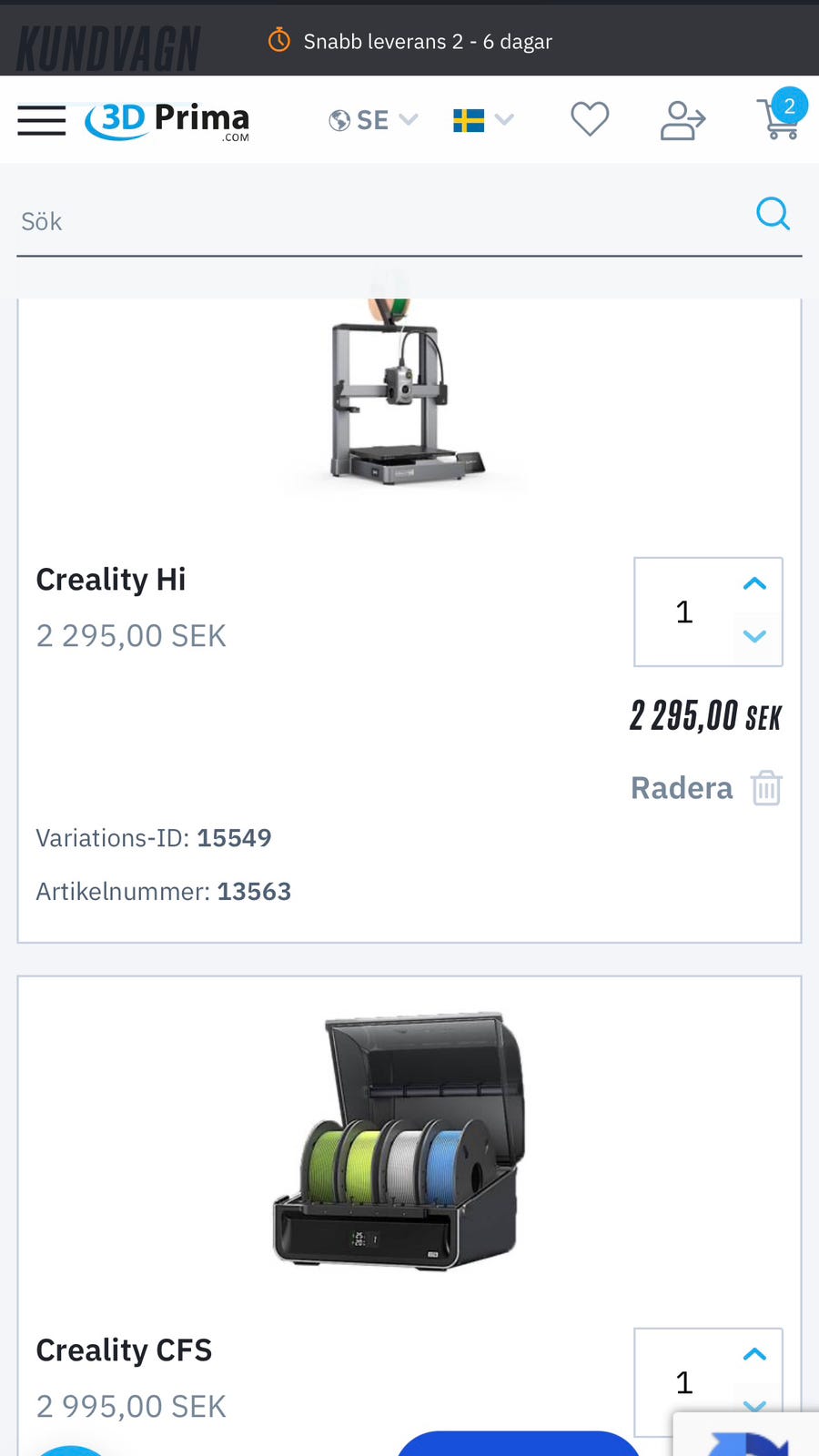Open the Creality Hi product title
This screenshot has height=1456, width=819.
click(111, 579)
